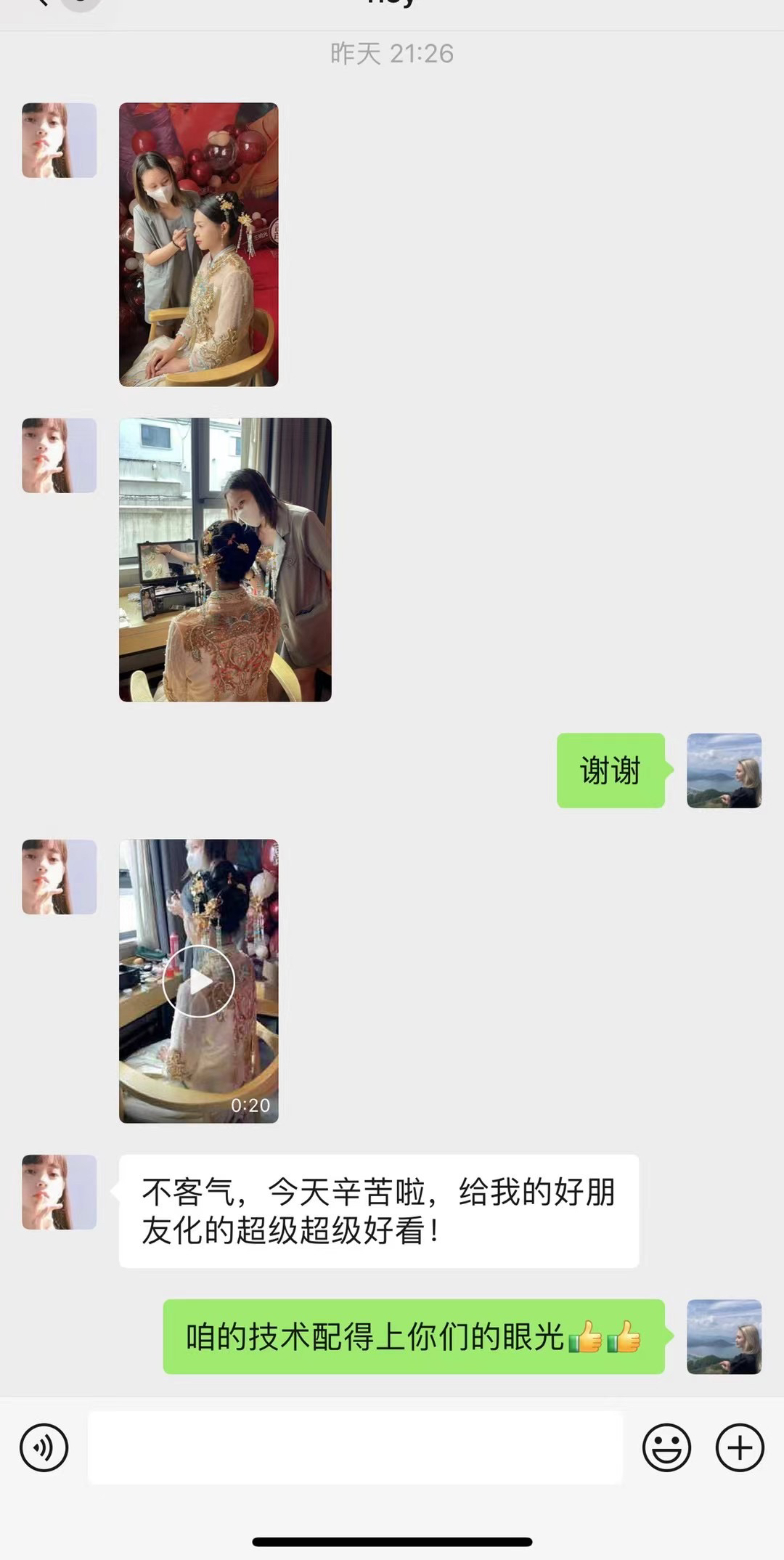Open the emoji sticker panel

(666, 1447)
